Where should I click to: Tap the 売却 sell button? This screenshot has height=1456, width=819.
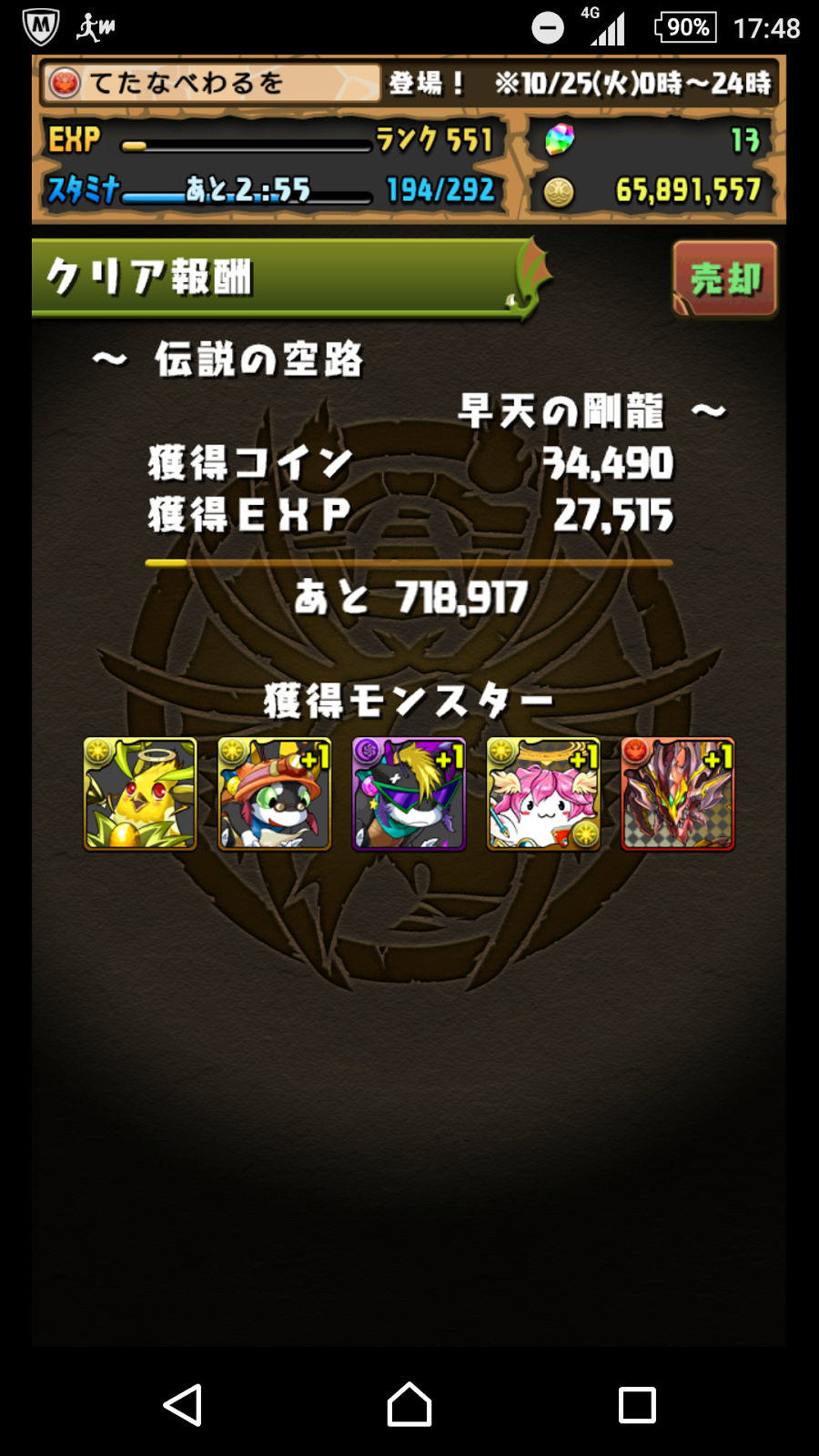724,278
